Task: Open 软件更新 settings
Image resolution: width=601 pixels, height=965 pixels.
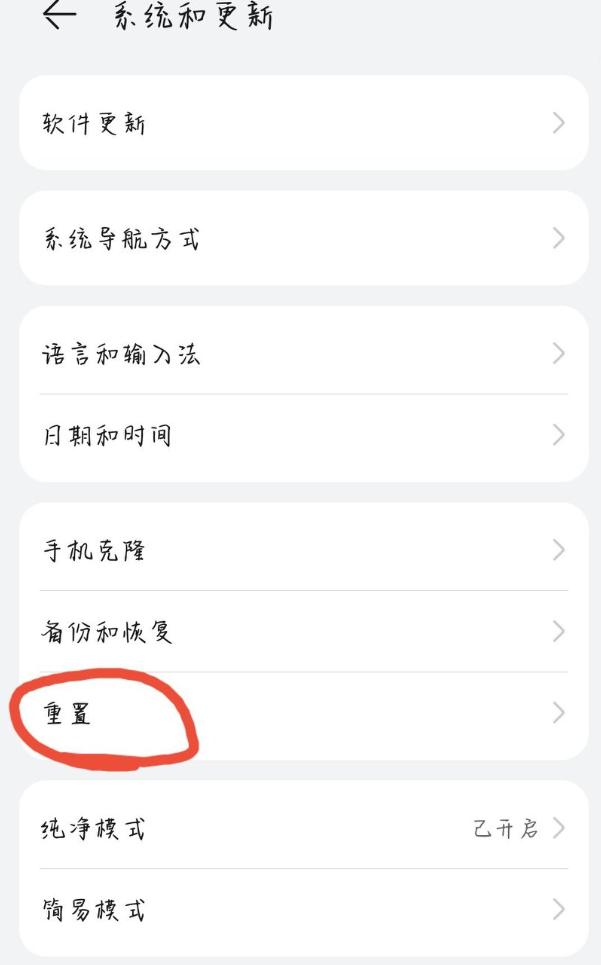Action: click(x=304, y=123)
